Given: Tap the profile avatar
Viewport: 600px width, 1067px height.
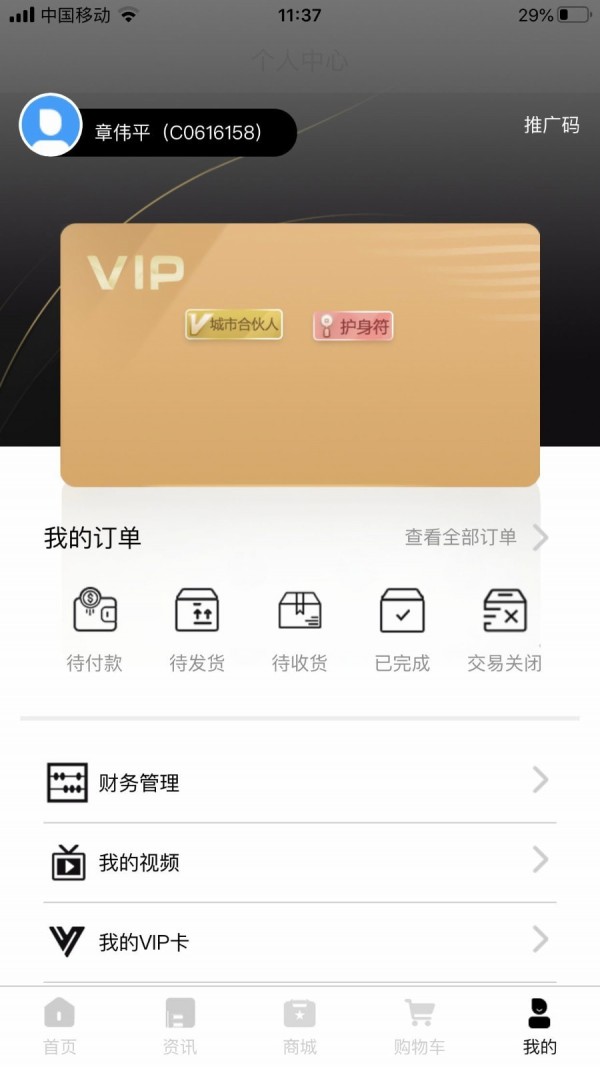Looking at the screenshot, I should click(x=51, y=125).
